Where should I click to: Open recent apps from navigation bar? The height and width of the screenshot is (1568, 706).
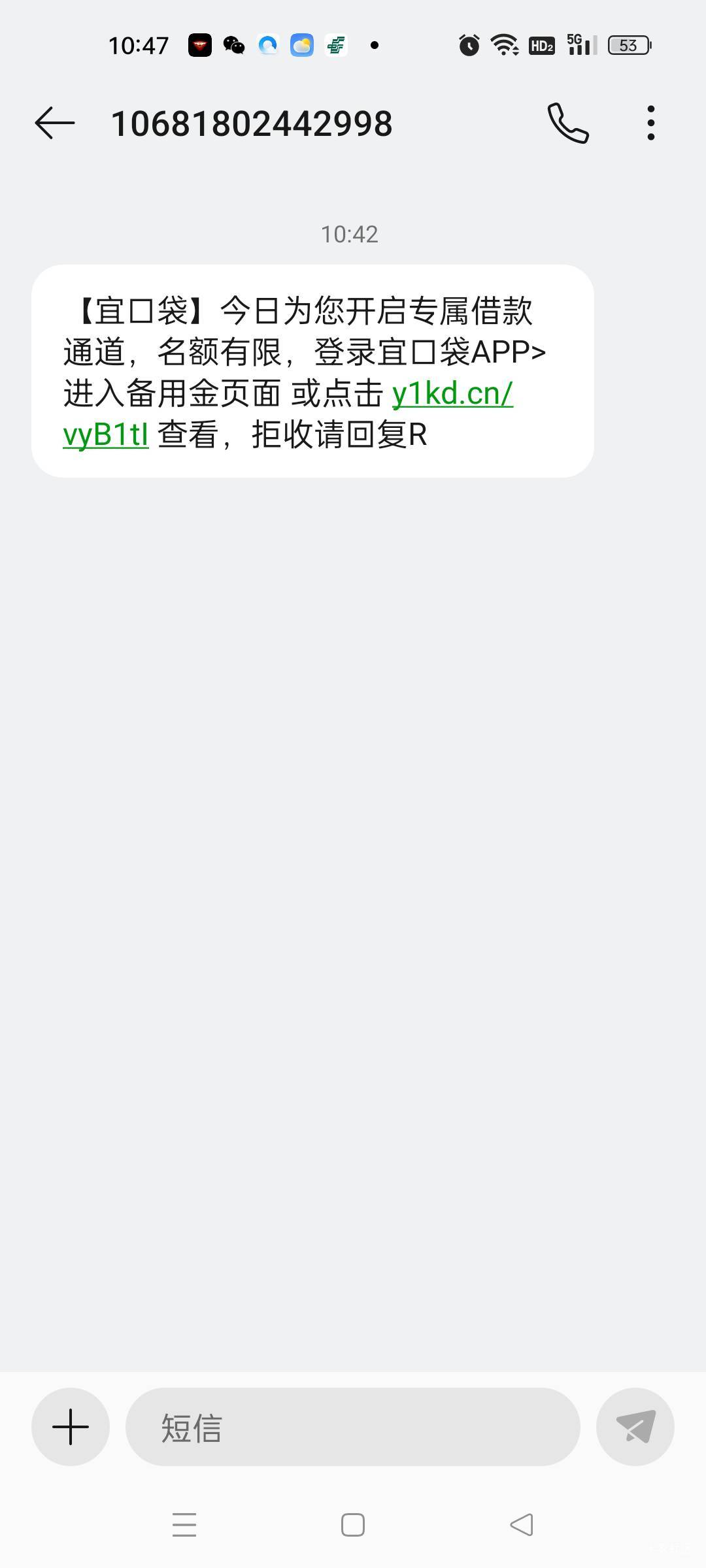[x=184, y=1525]
